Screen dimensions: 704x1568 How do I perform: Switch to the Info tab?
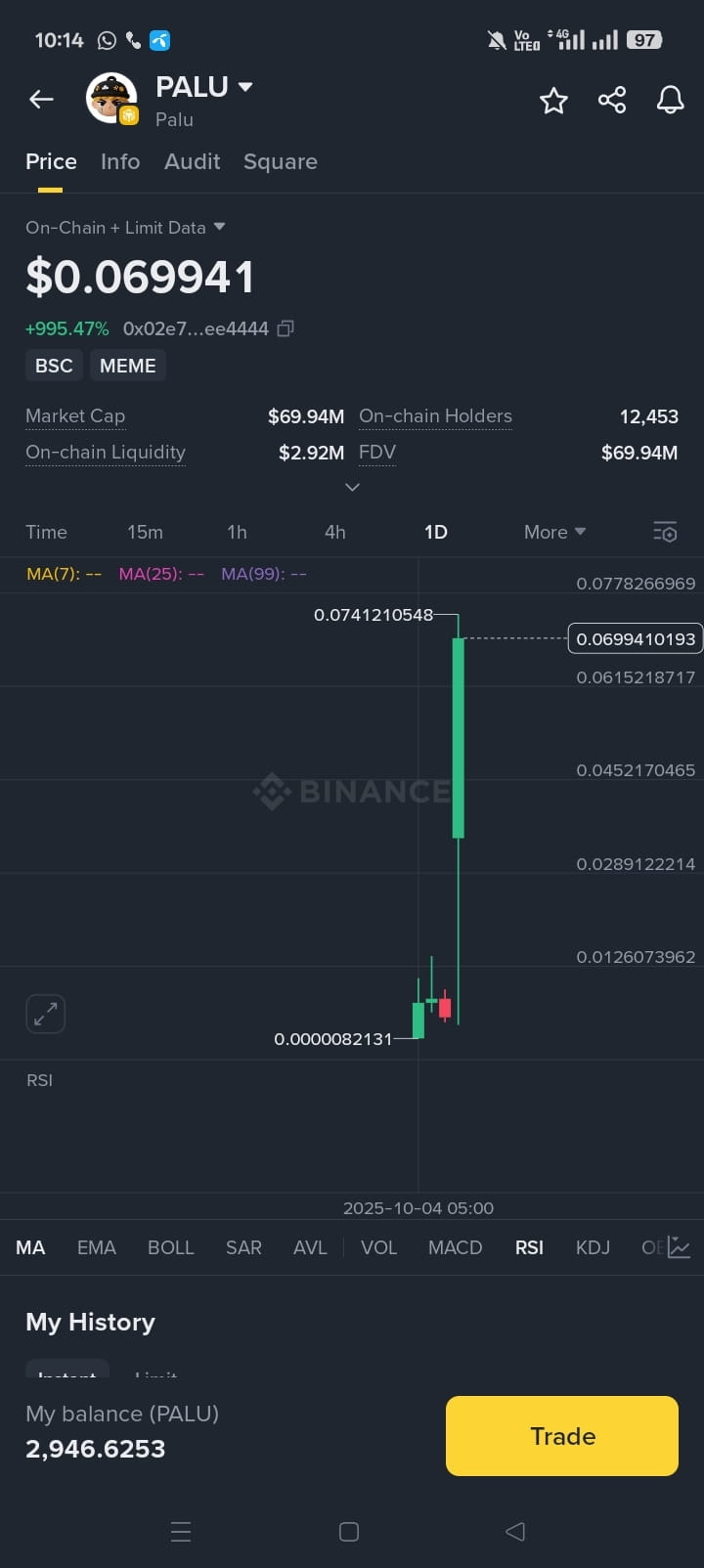[x=120, y=161]
